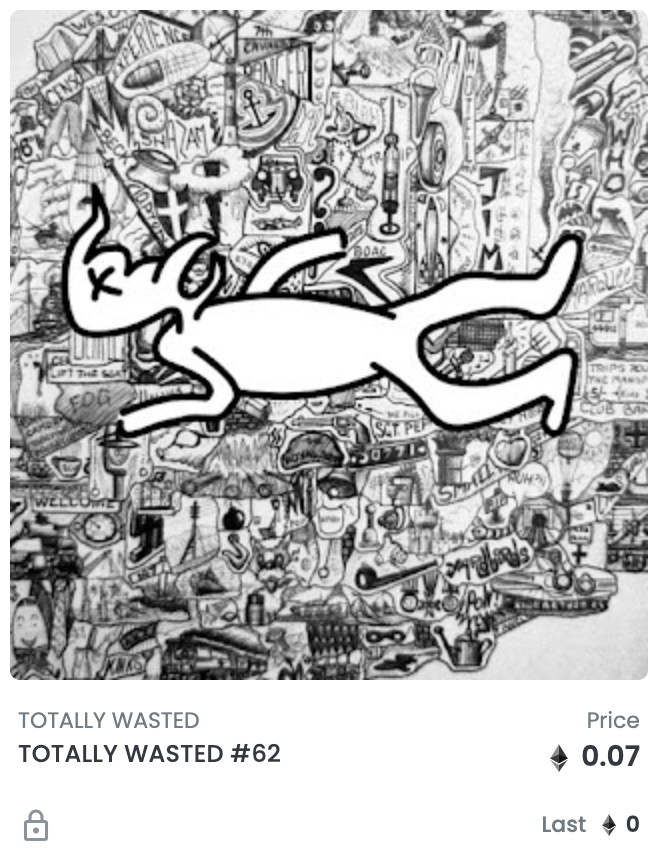This screenshot has height=860, width=660.
Task: Open the TOTALLY WASTED collection name
Action: point(109,720)
